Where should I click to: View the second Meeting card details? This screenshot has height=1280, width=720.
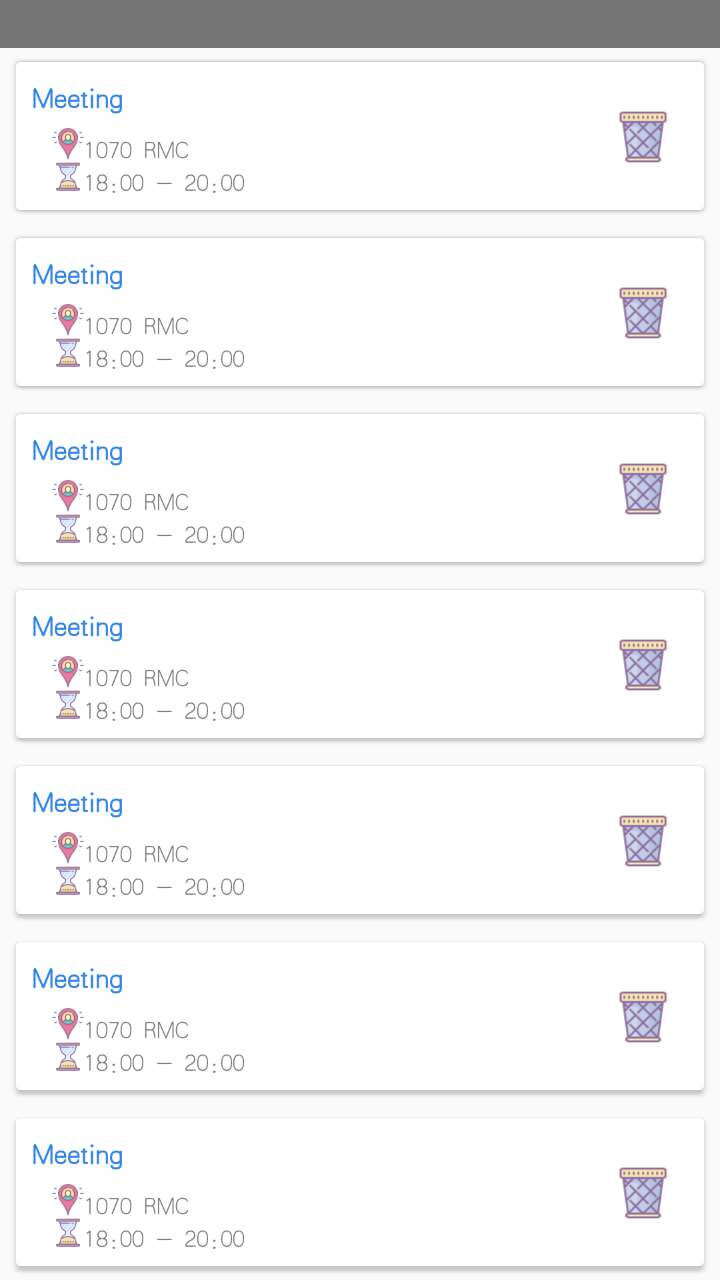click(300, 312)
